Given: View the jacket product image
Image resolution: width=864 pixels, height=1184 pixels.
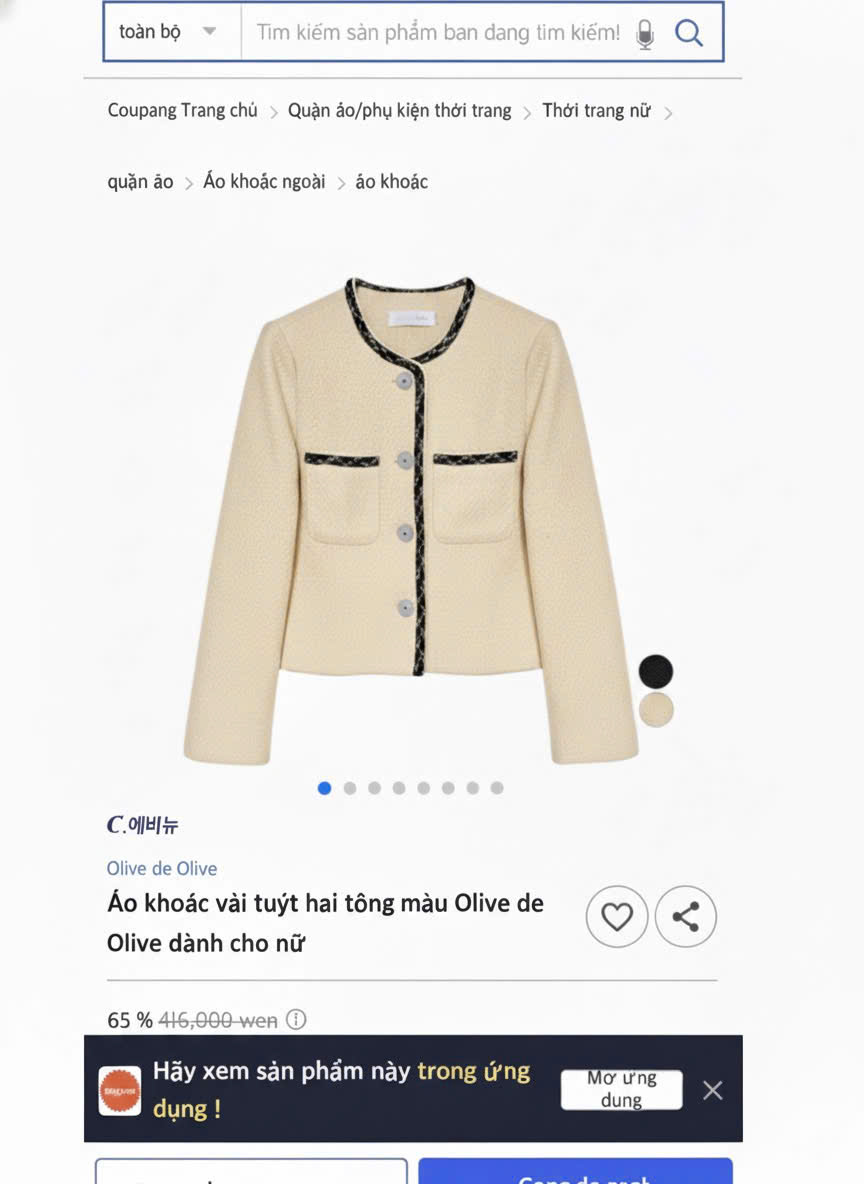Looking at the screenshot, I should 411,520.
